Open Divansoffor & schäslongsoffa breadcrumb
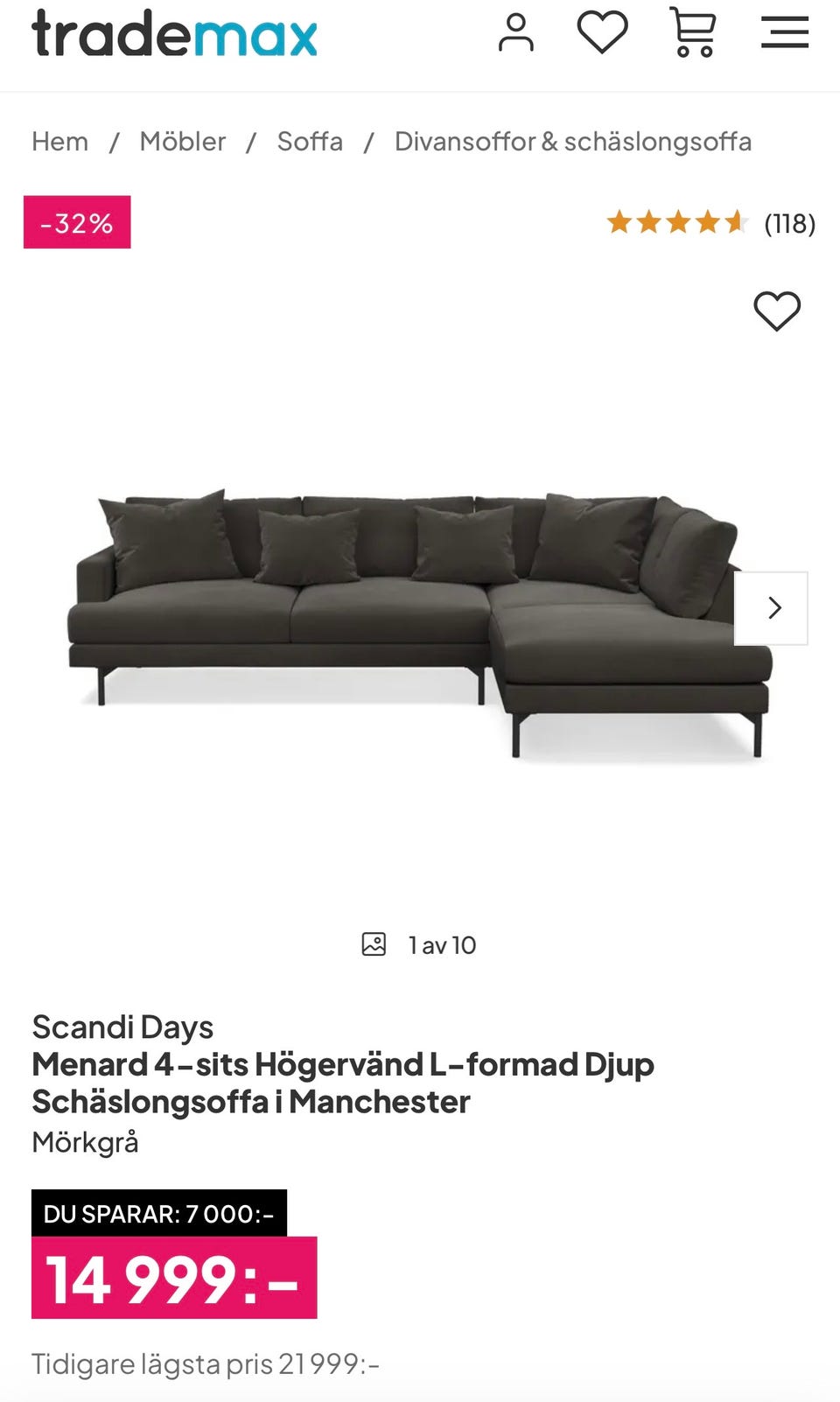 pos(572,141)
